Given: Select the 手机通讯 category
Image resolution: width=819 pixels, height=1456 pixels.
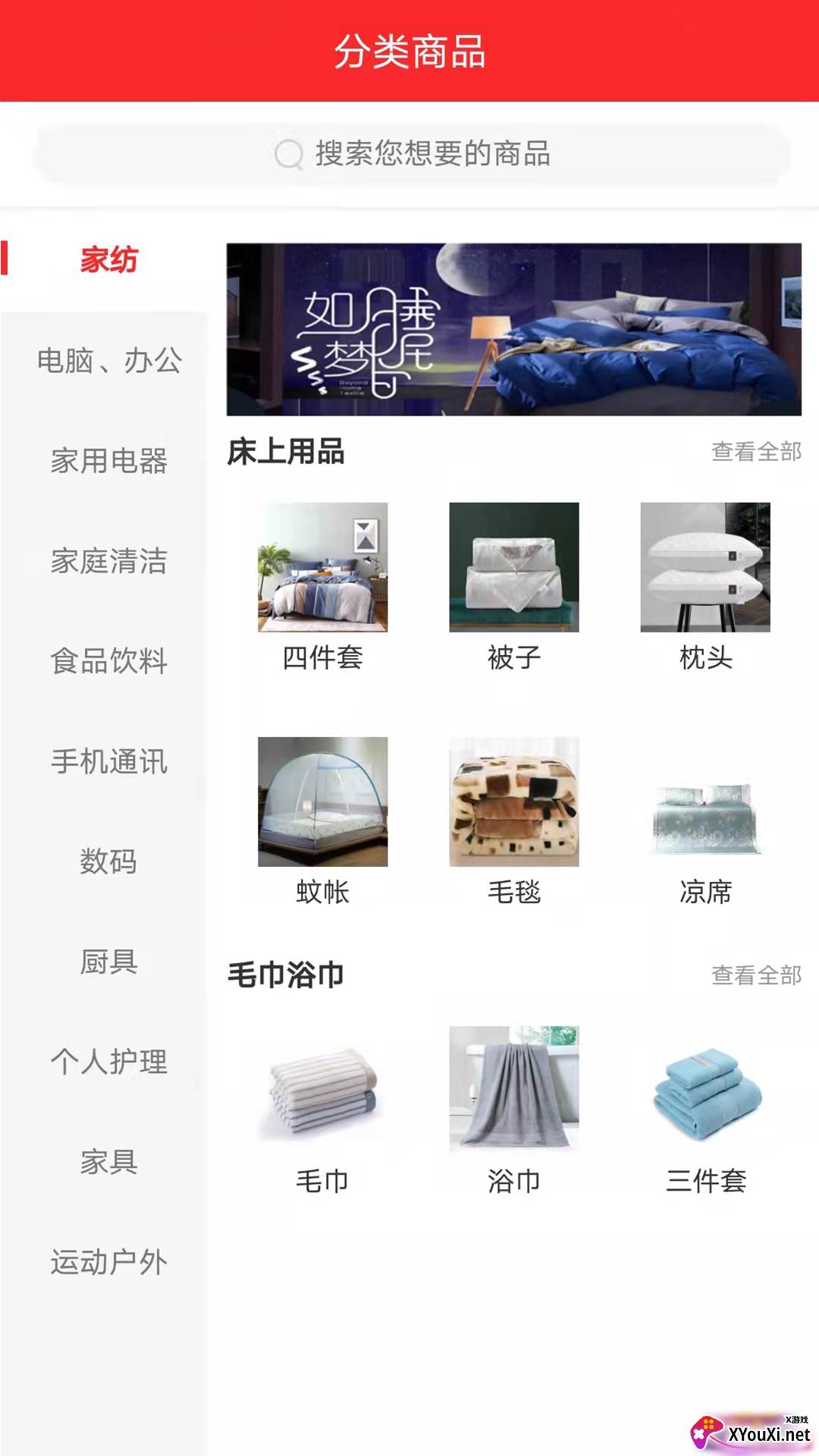Looking at the screenshot, I should [109, 761].
